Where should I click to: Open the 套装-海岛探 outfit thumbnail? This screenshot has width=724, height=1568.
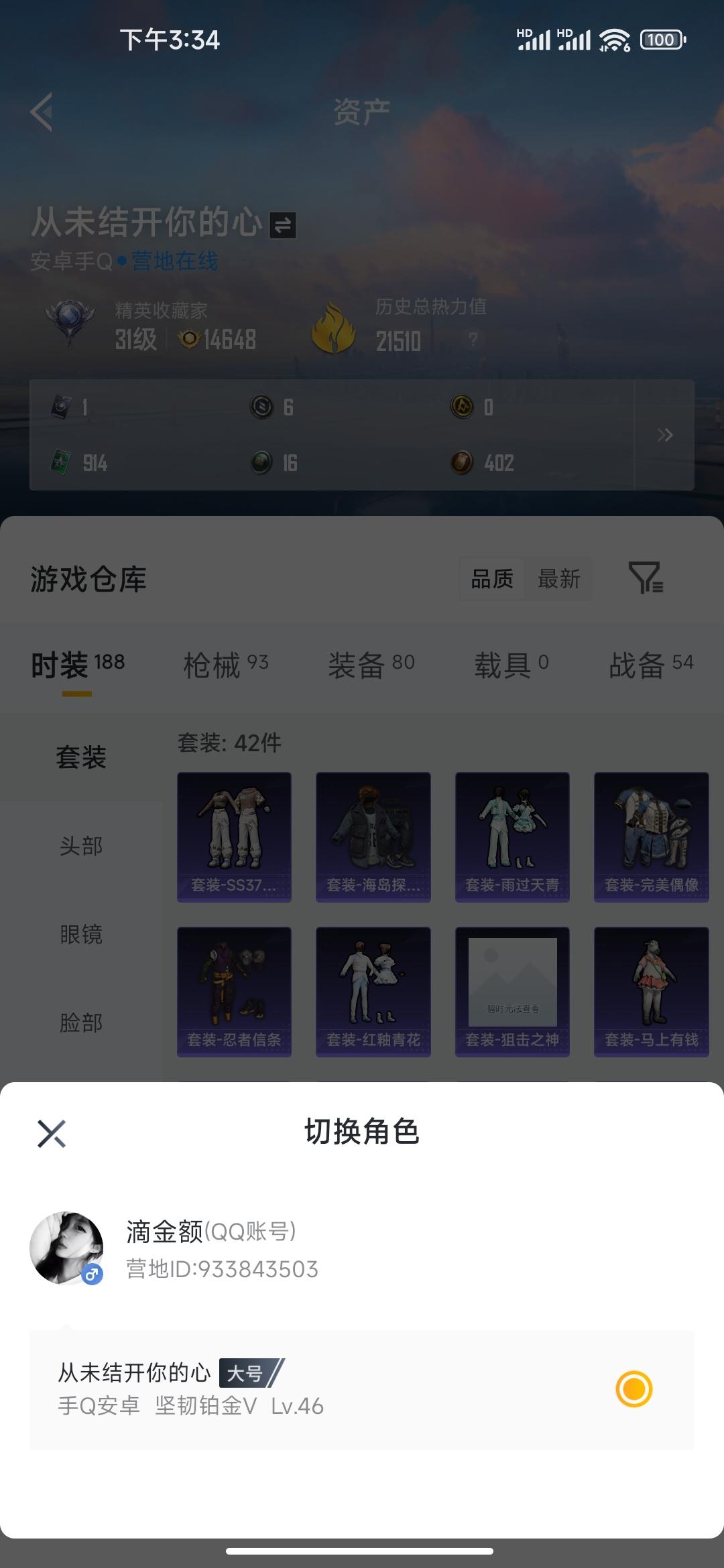(x=373, y=836)
